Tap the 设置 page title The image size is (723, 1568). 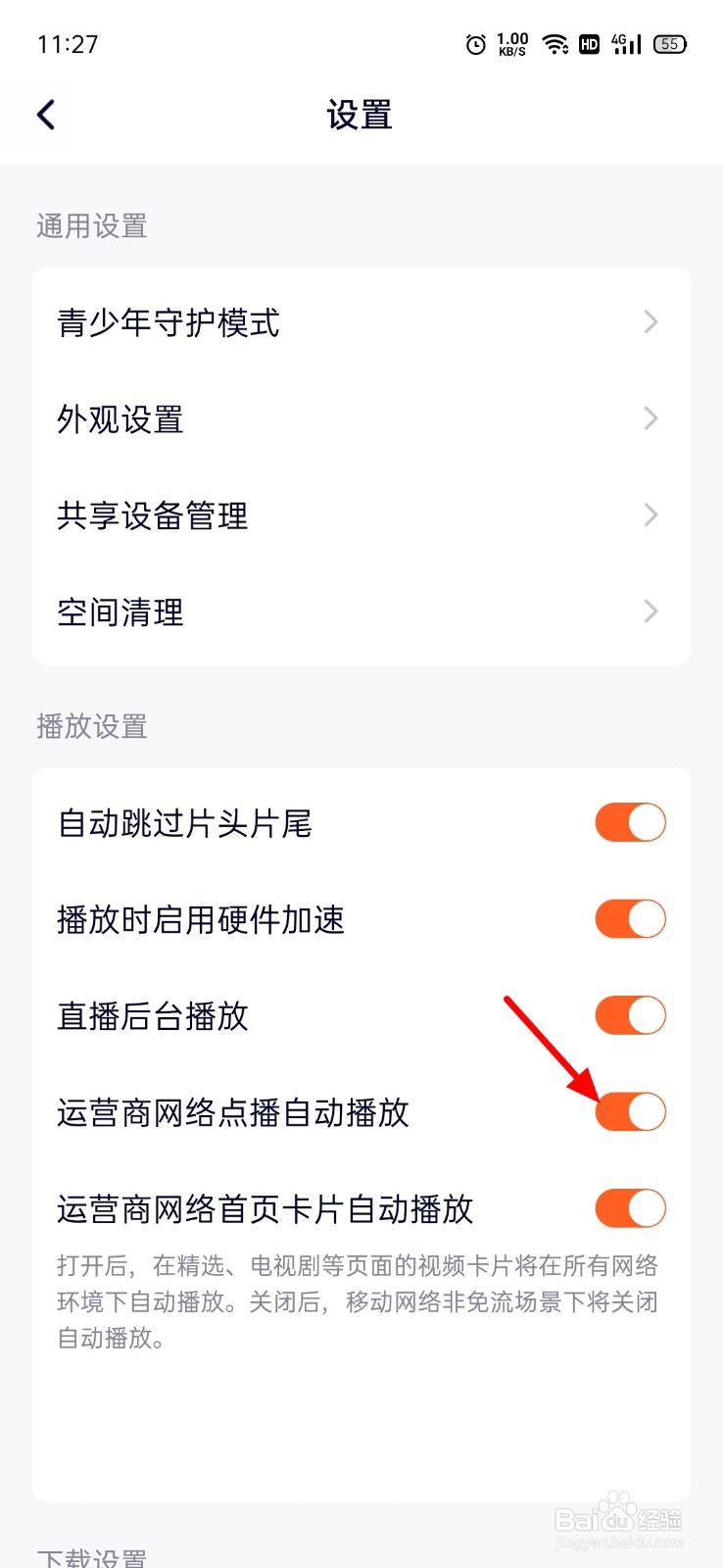click(x=359, y=115)
